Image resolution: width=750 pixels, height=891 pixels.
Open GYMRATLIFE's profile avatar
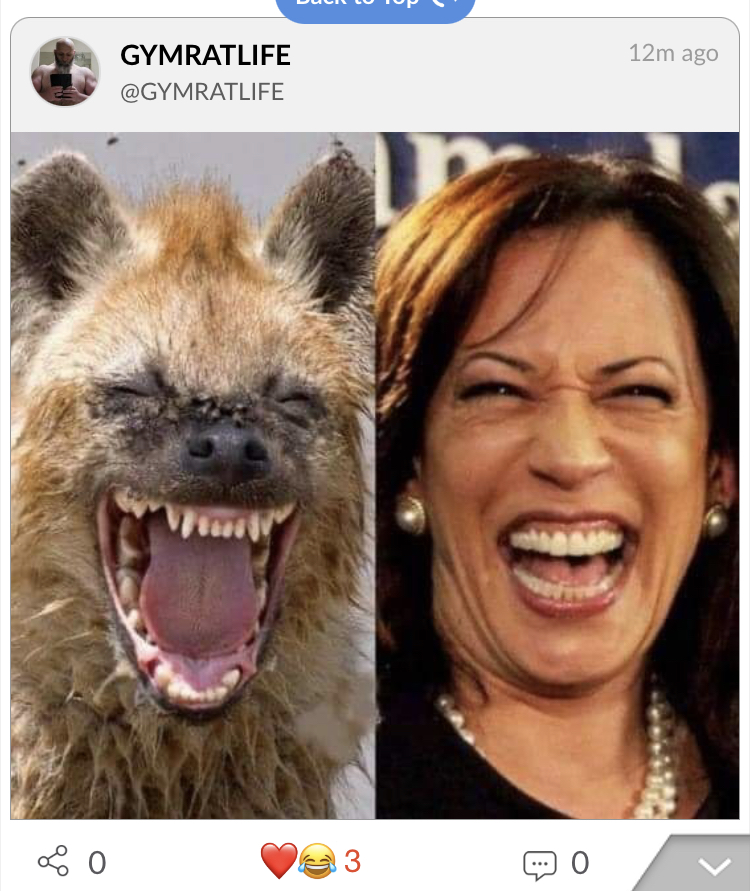[65, 72]
